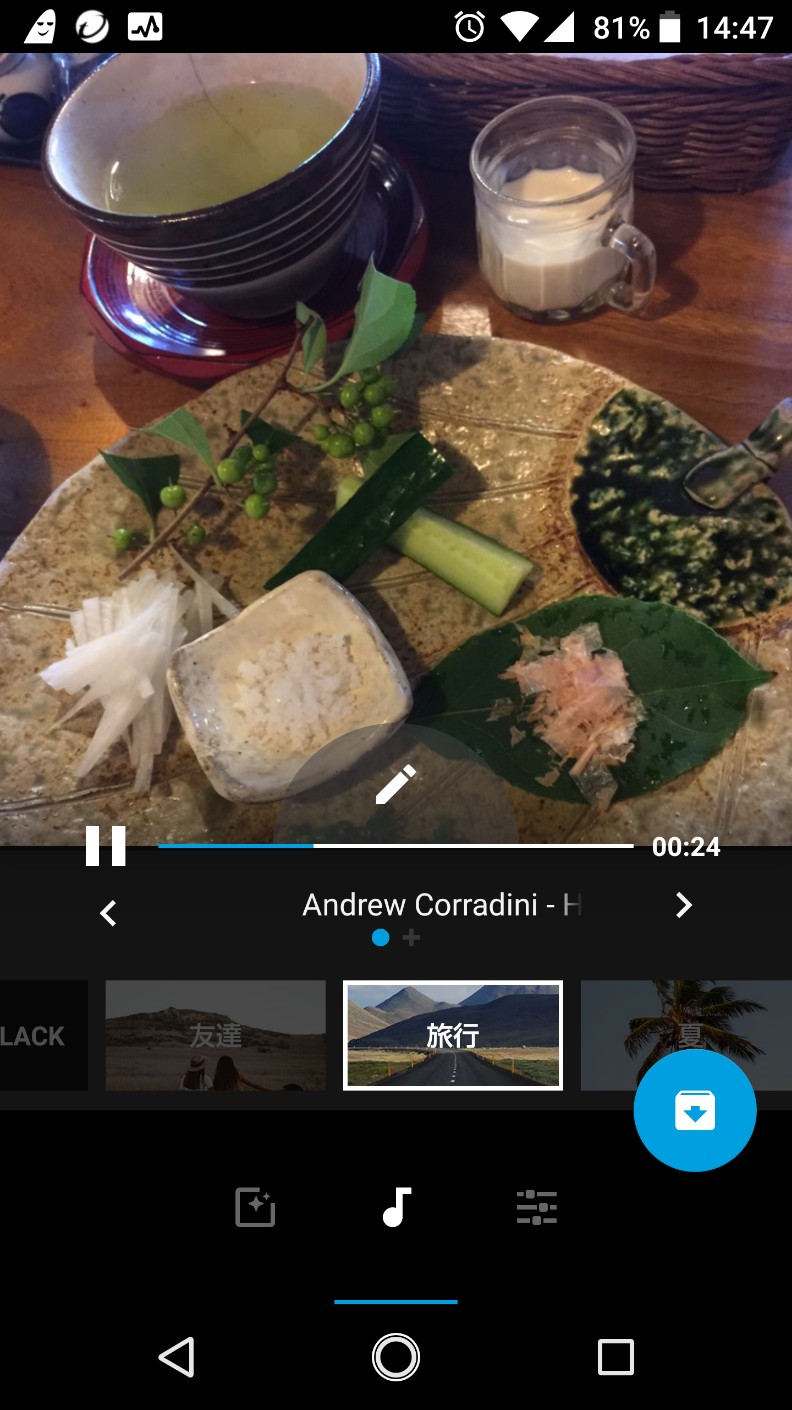
Task: Seek on the video progress bar
Action: [x=395, y=846]
